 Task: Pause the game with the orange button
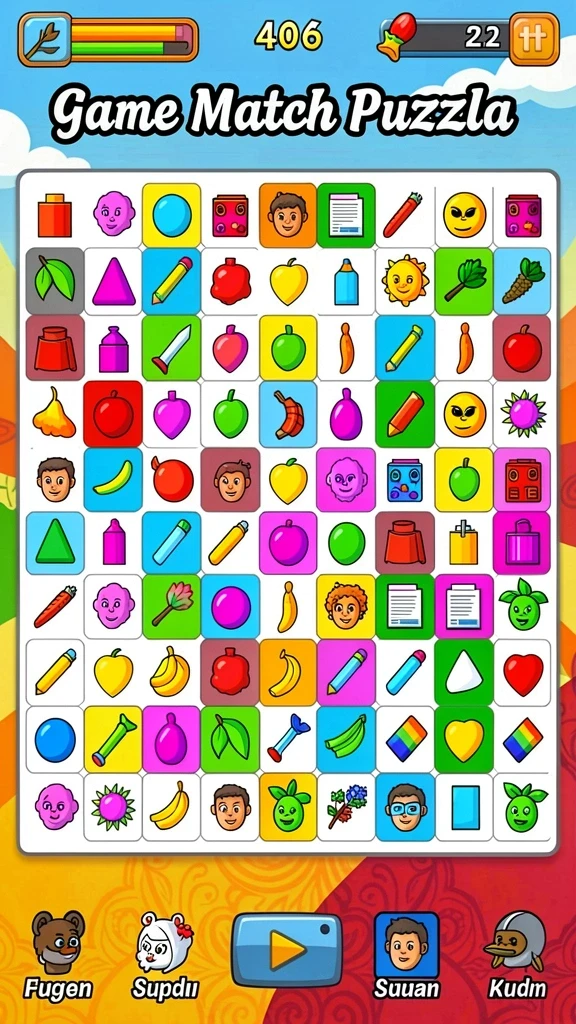coord(534,39)
